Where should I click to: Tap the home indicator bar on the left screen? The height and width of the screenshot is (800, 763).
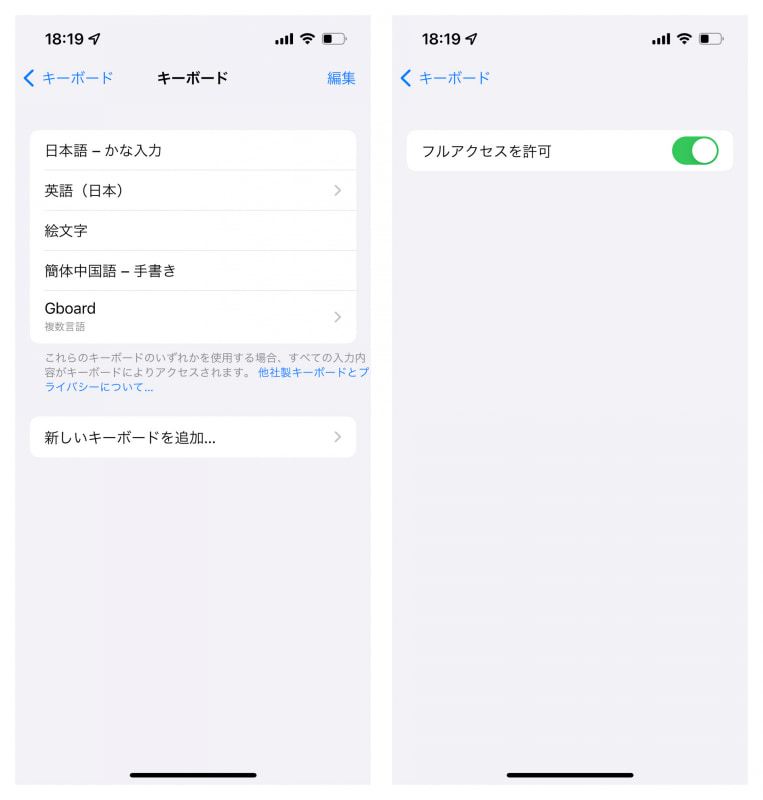(x=193, y=775)
